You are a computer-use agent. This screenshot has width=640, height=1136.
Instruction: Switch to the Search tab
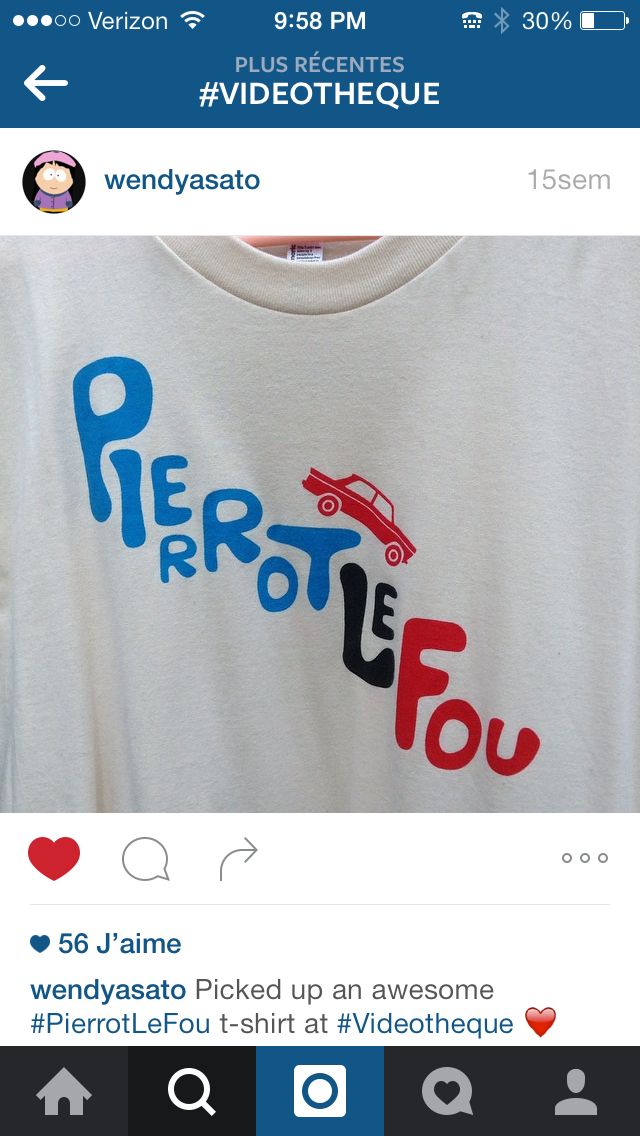pos(192,1091)
